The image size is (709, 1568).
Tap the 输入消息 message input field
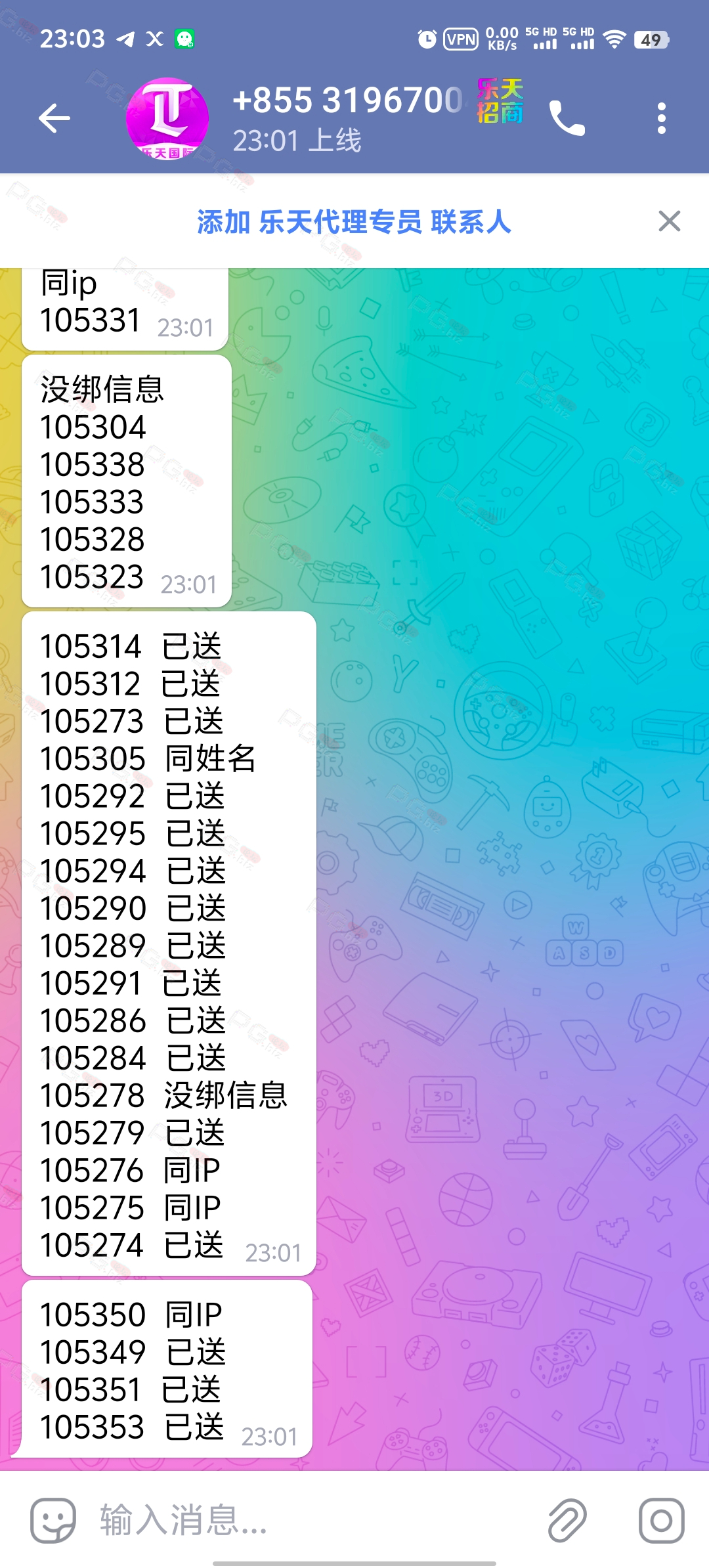click(x=315, y=1520)
